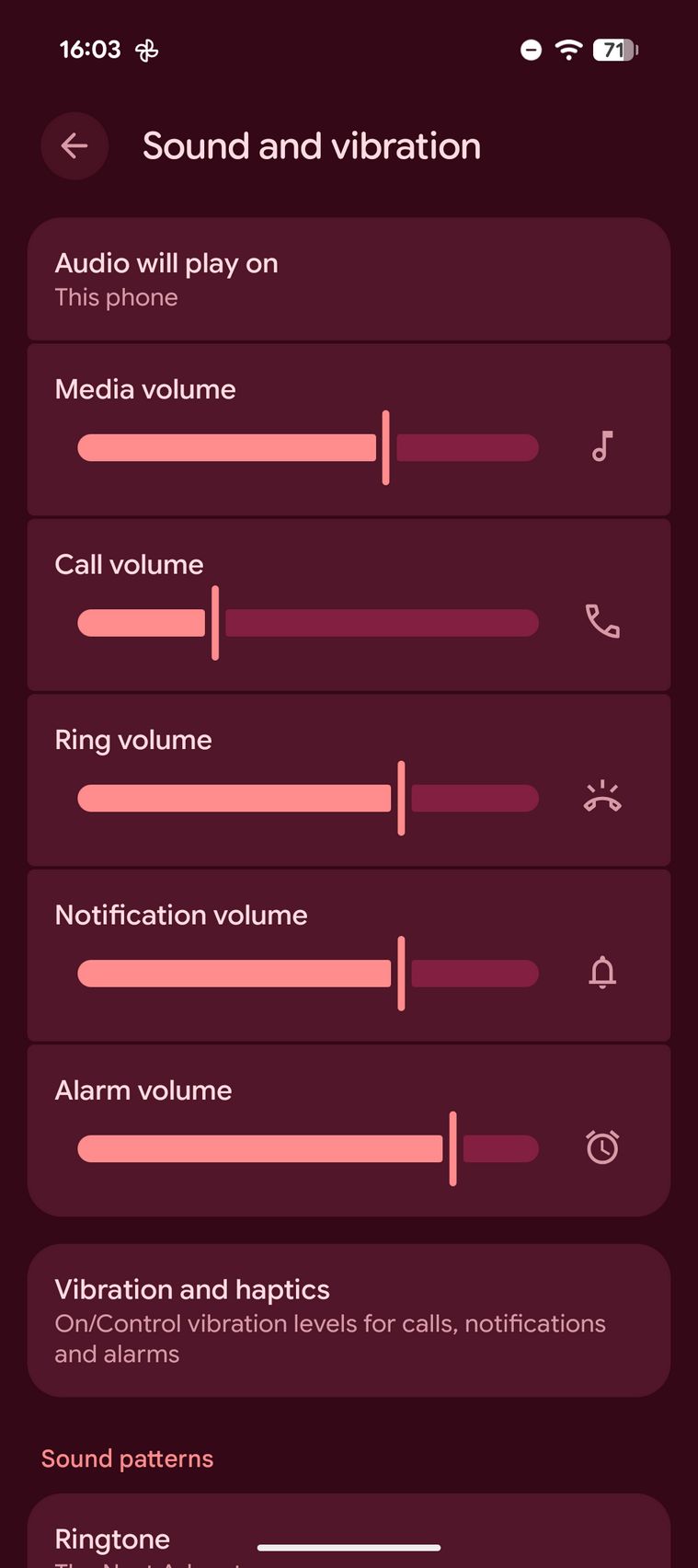Go back from Sound and vibration
The height and width of the screenshot is (1568, 698).
point(74,145)
